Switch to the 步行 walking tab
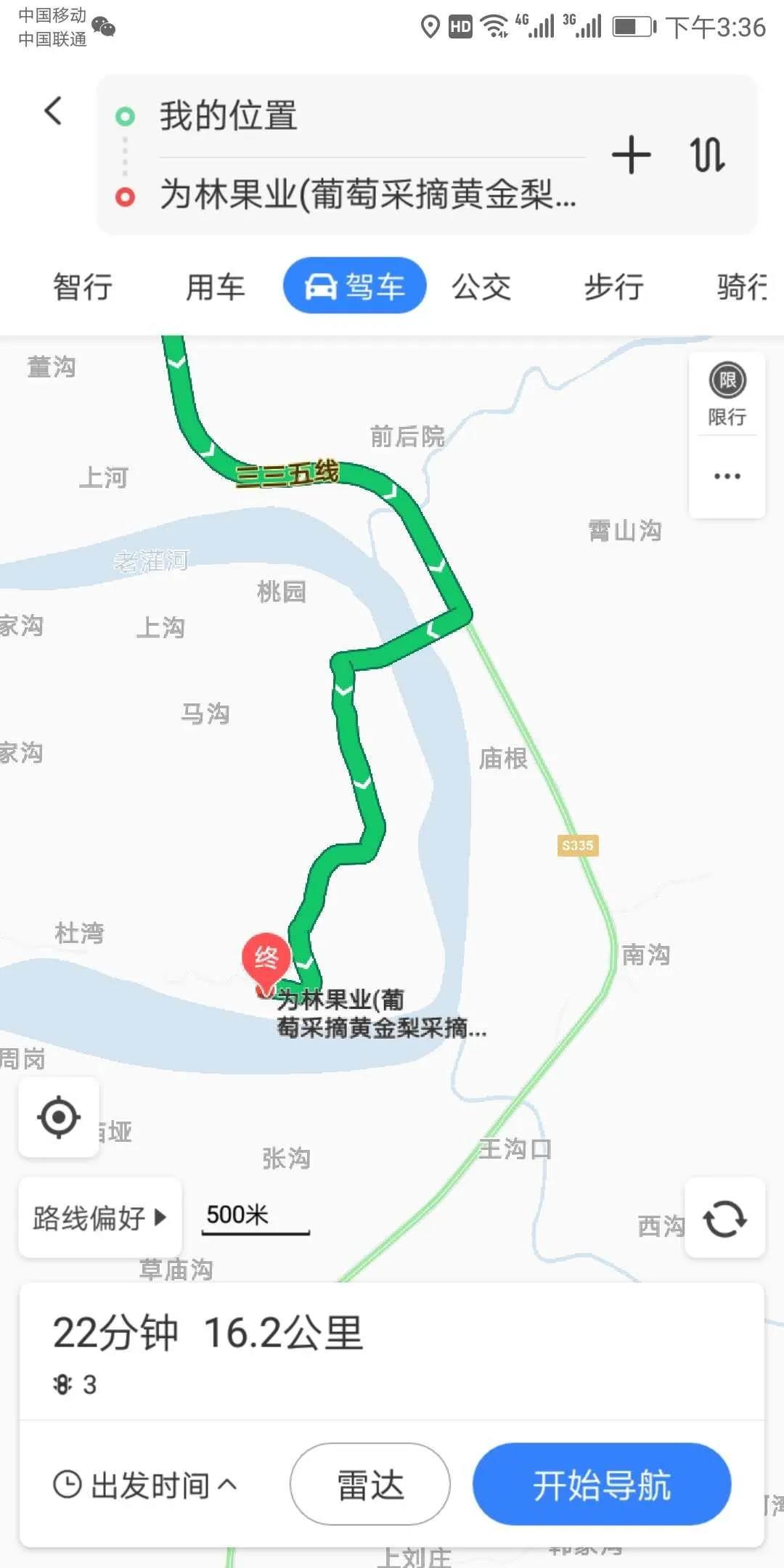 pos(614,287)
